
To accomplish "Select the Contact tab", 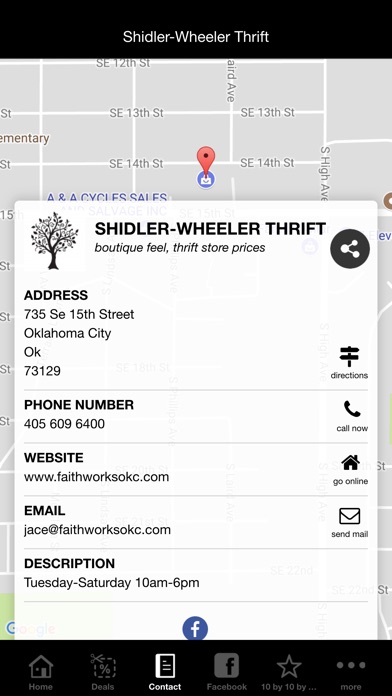I will [x=165, y=672].
